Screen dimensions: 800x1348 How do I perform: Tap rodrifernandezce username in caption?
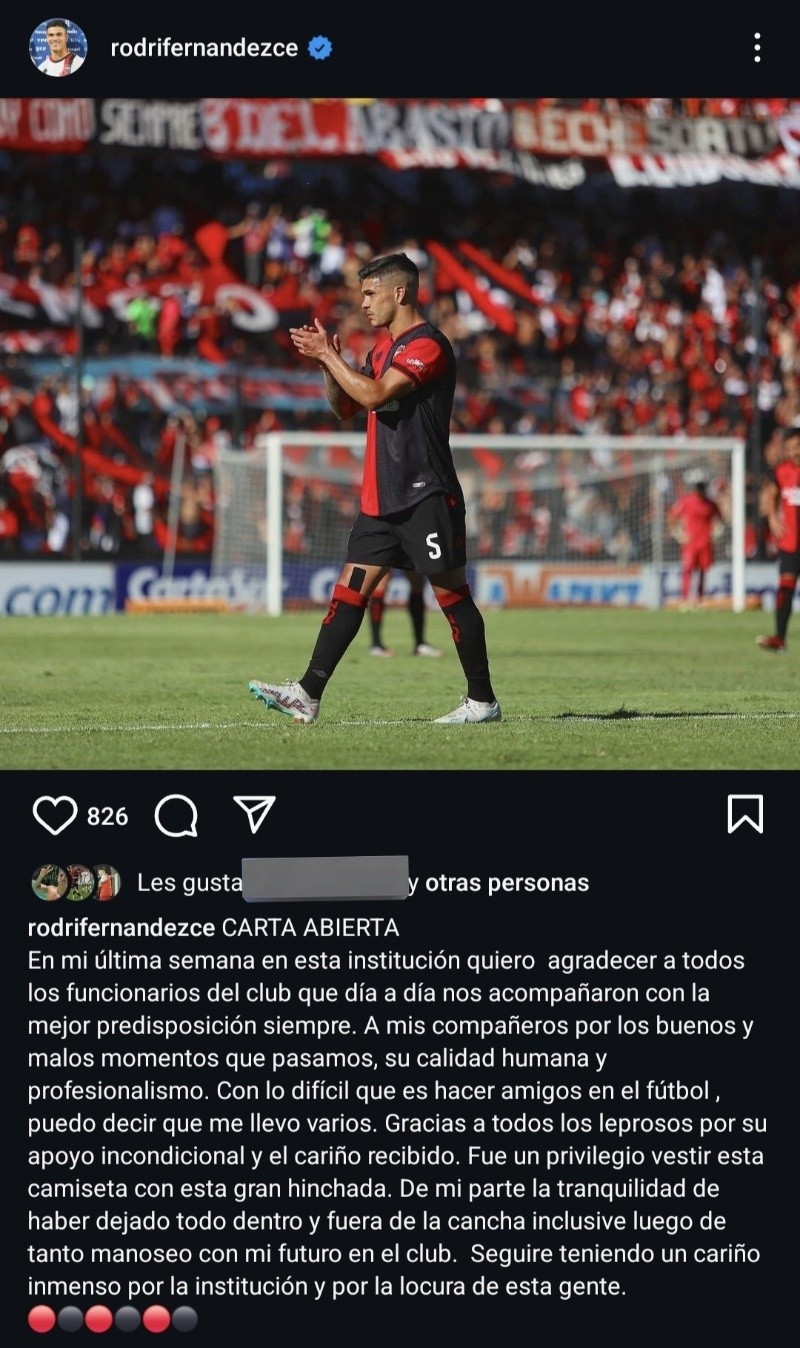coord(121,927)
